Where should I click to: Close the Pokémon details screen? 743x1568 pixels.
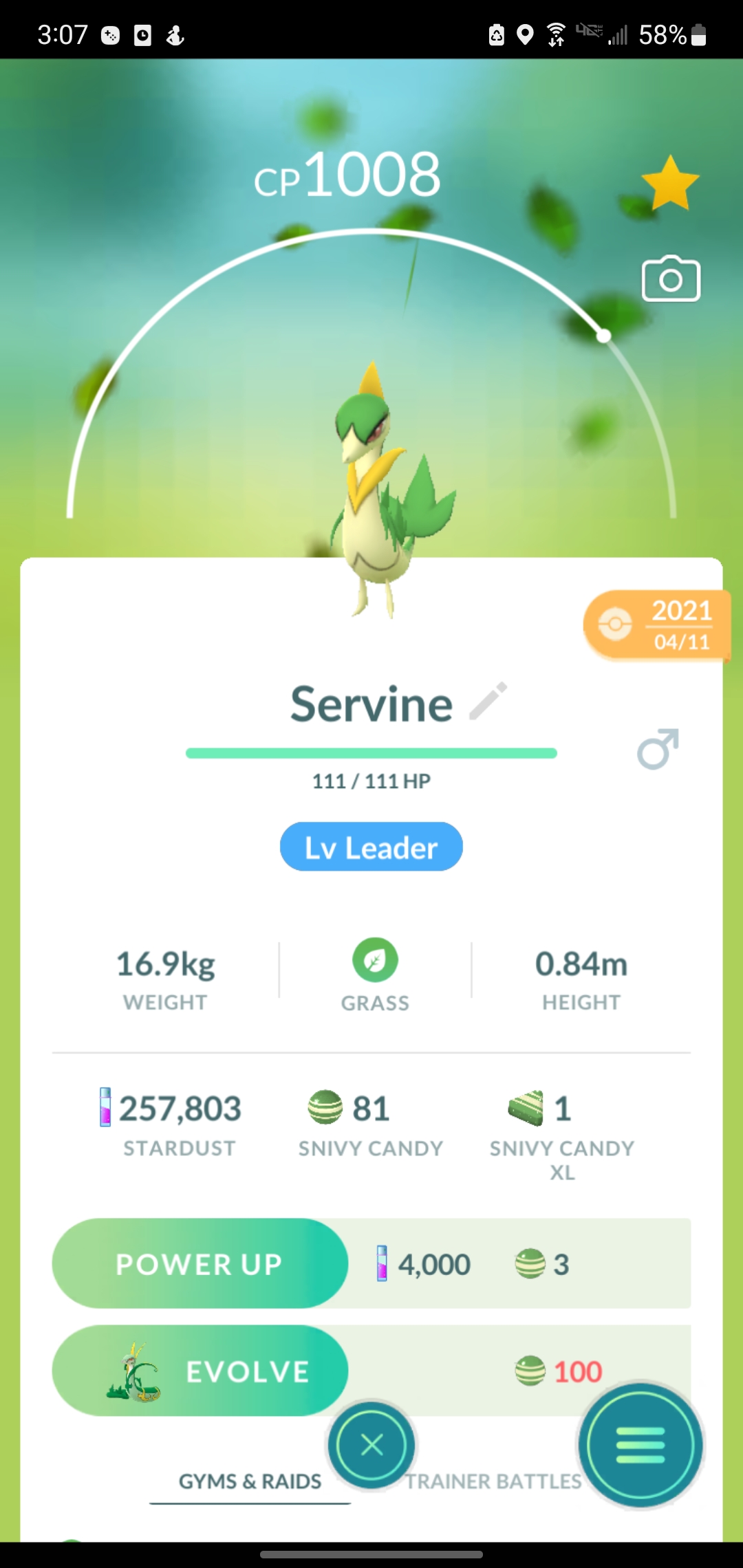coord(371,1445)
